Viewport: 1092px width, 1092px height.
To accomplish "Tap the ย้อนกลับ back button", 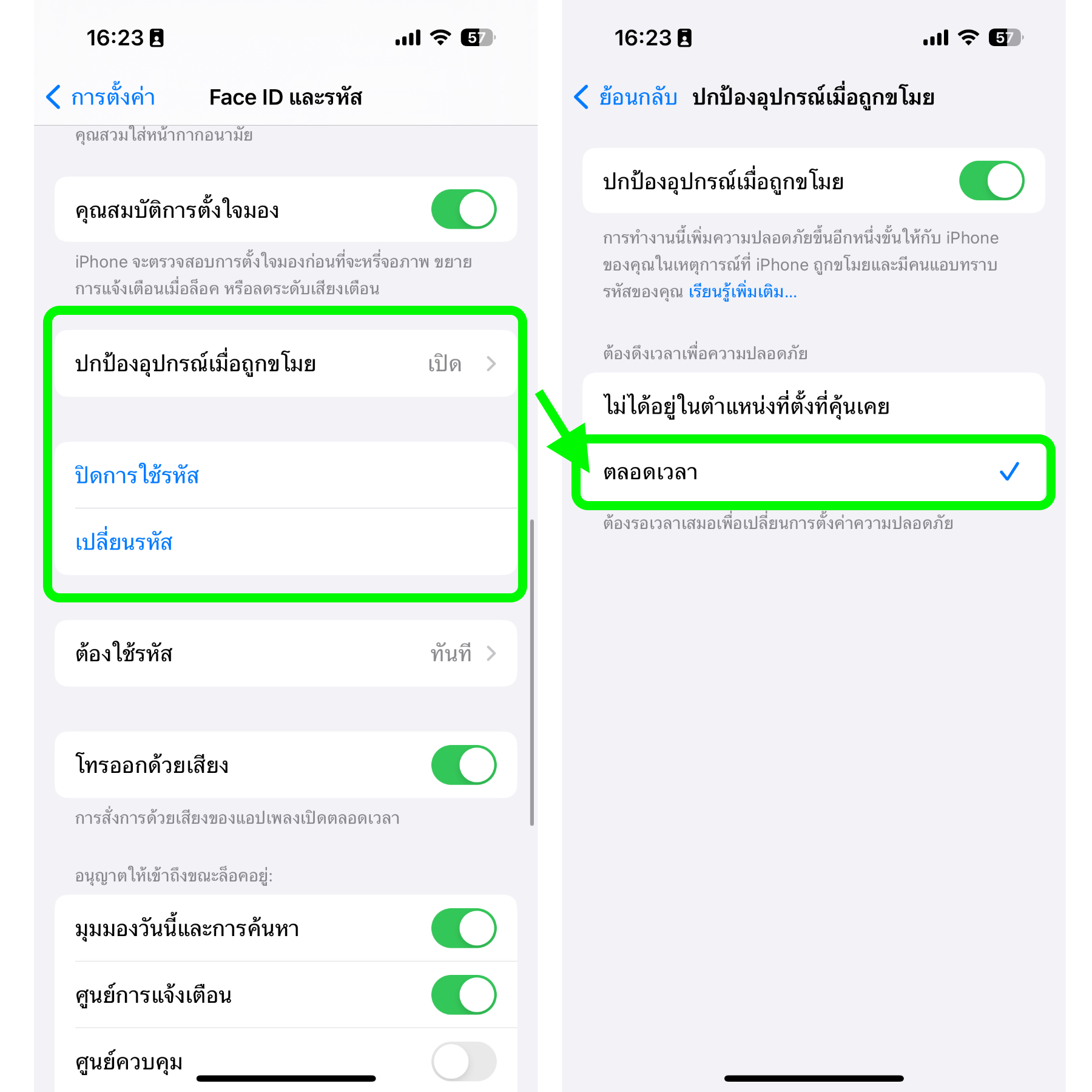I will [626, 97].
